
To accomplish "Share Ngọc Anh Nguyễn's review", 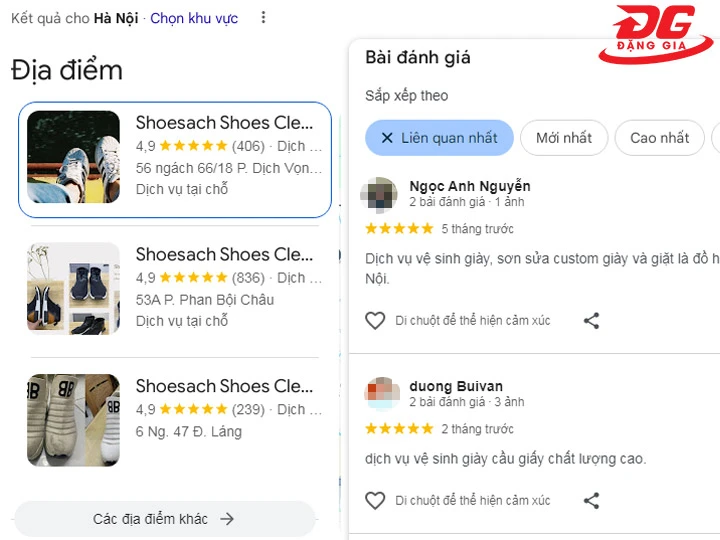I will [591, 321].
